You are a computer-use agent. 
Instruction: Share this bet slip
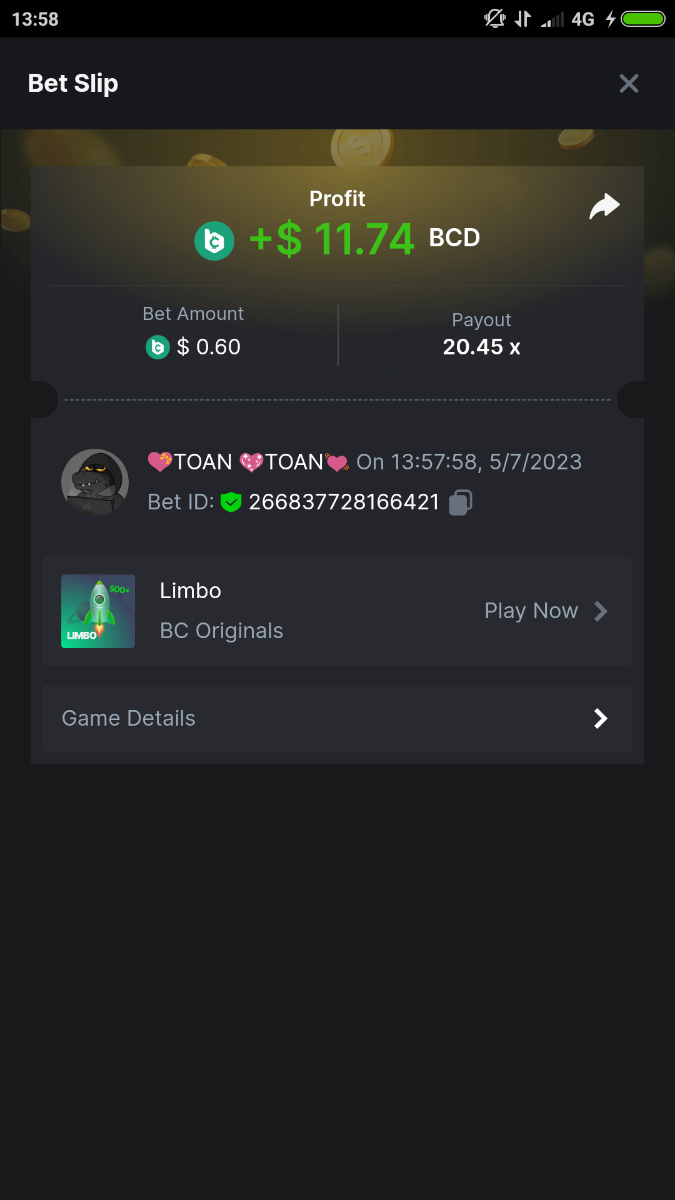604,207
